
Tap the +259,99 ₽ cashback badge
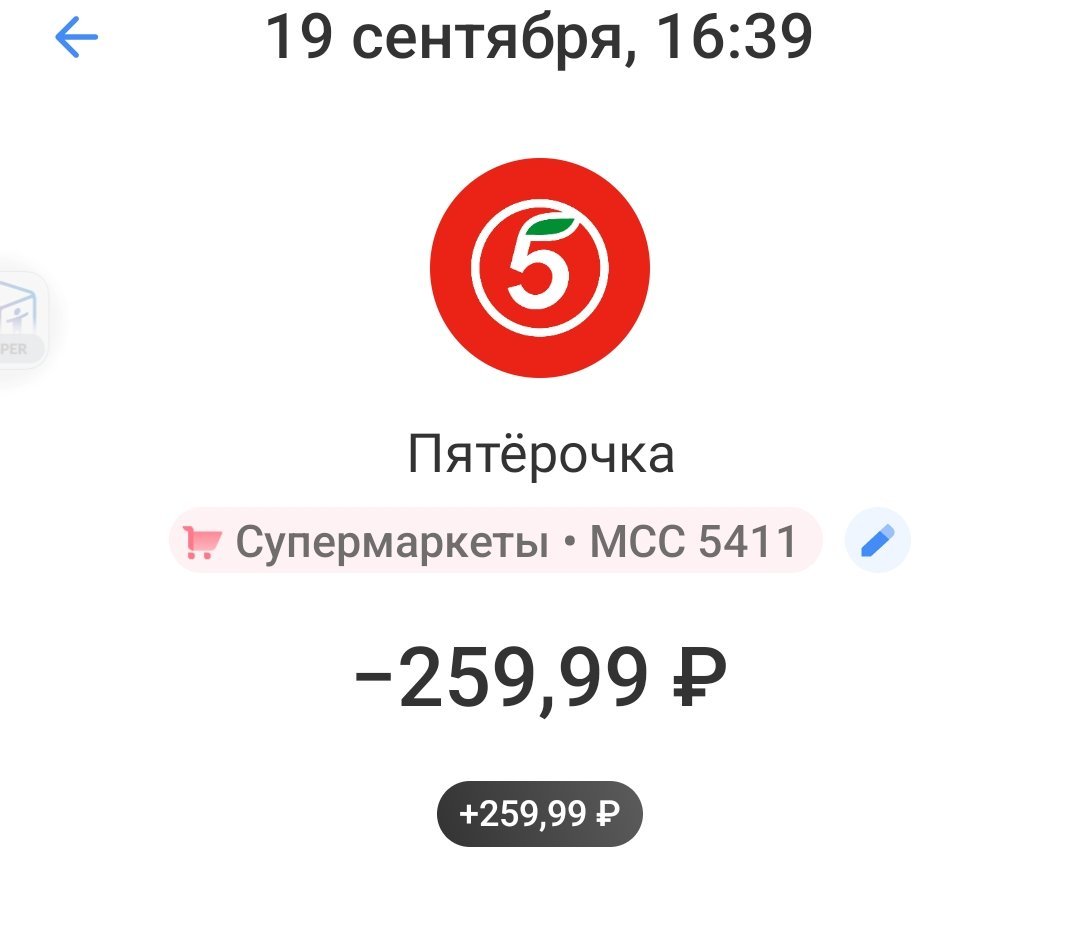539,814
